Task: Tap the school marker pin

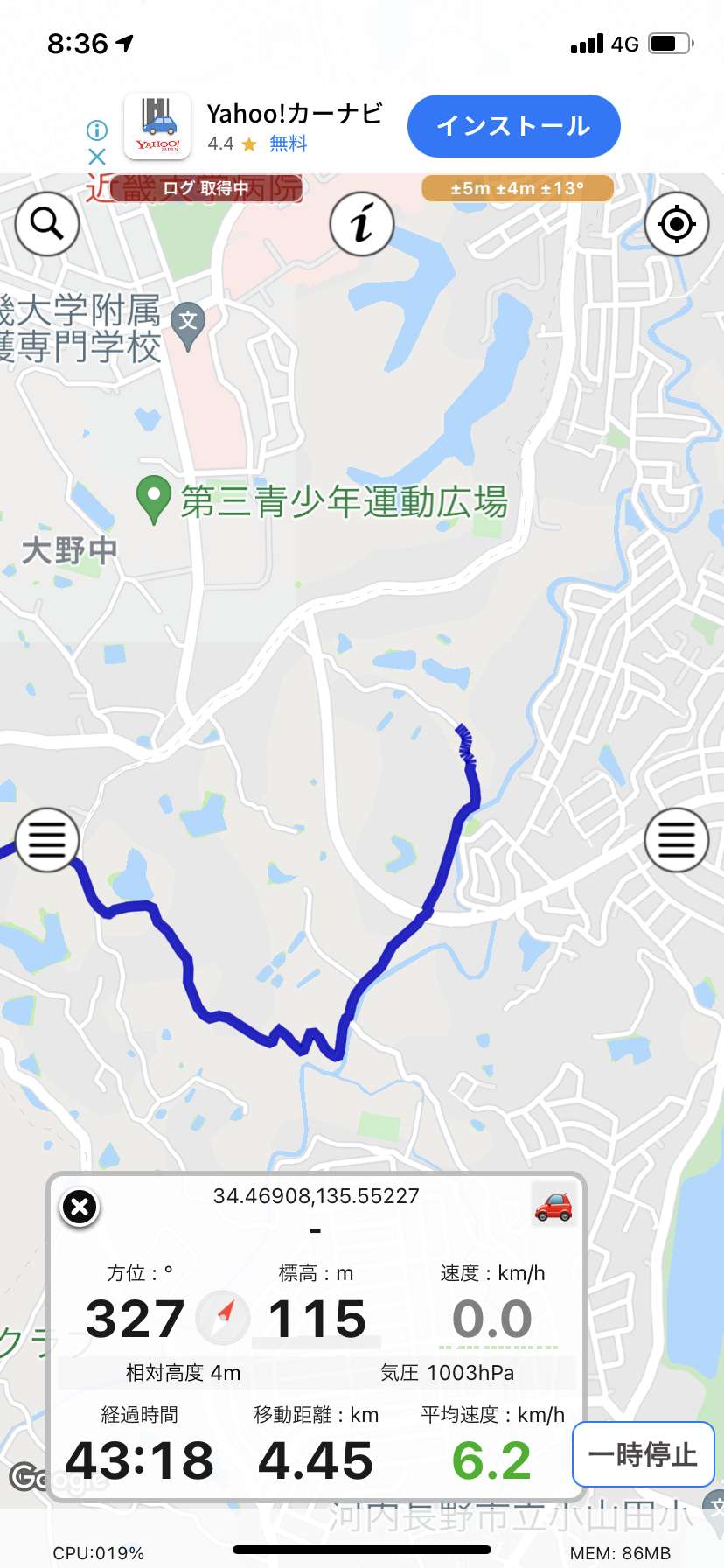Action: click(188, 325)
